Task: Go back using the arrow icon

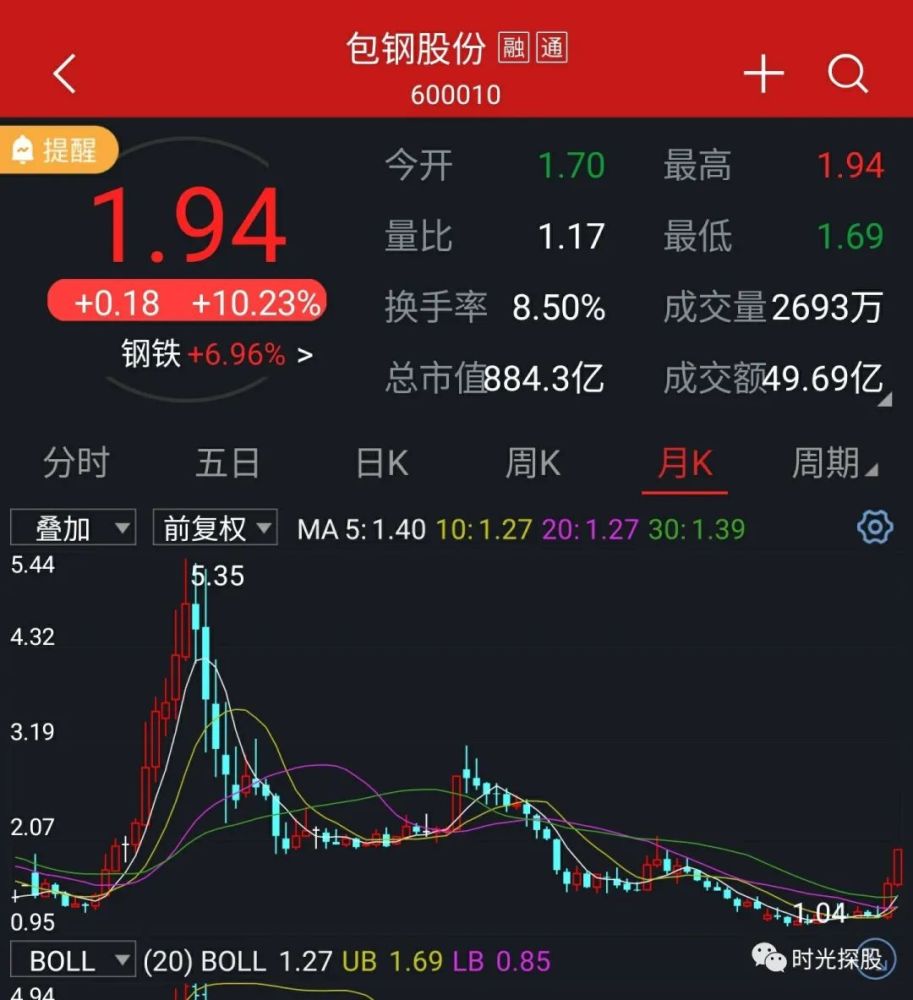Action: pos(64,74)
